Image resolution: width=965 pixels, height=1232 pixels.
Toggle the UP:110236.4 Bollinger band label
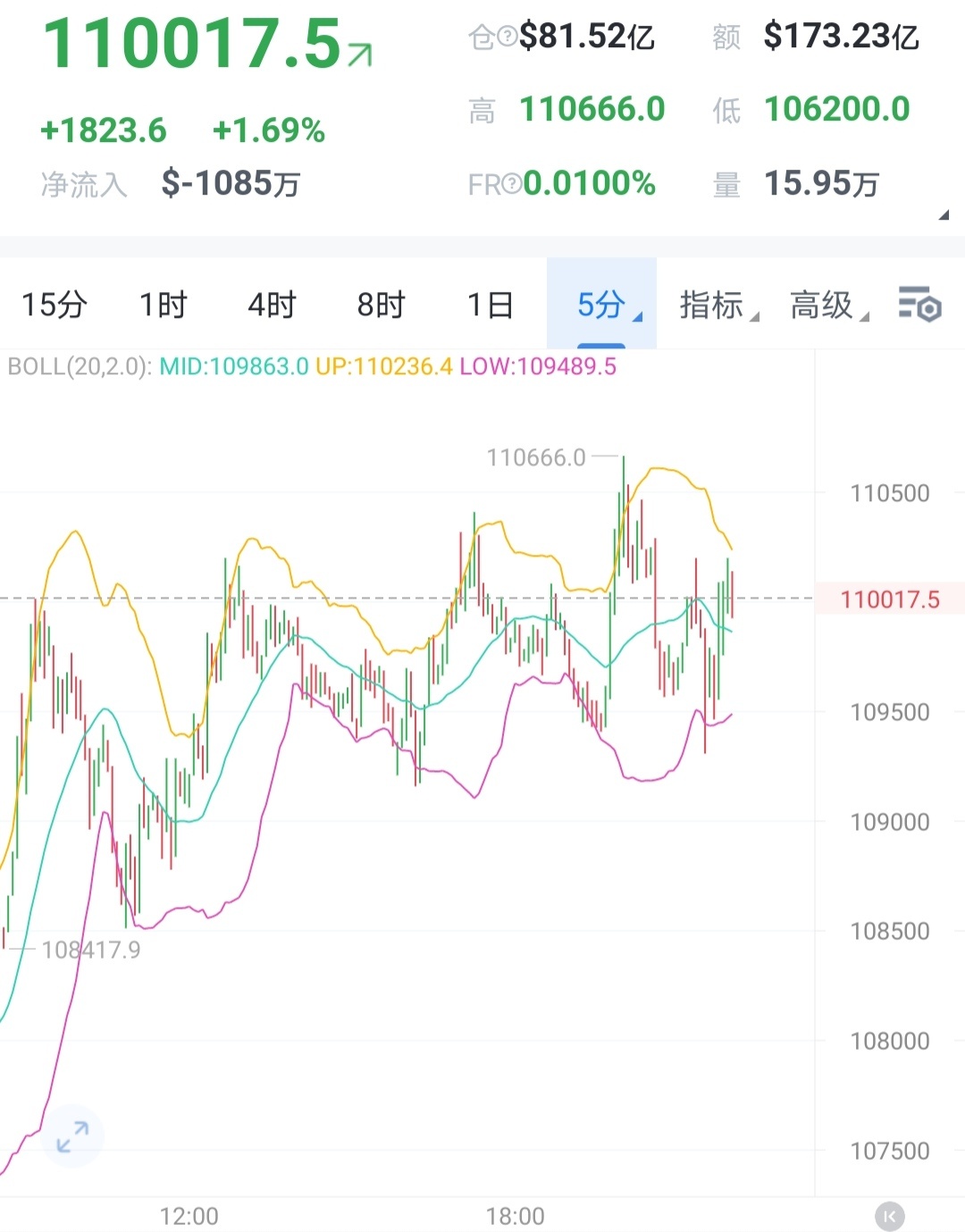tap(384, 366)
